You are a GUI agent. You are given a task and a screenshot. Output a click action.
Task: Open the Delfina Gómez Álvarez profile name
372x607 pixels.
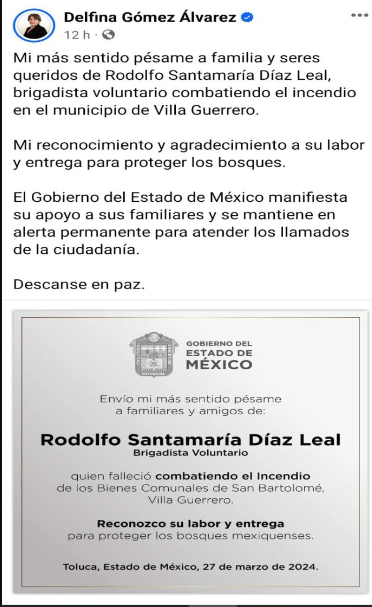[150, 17]
